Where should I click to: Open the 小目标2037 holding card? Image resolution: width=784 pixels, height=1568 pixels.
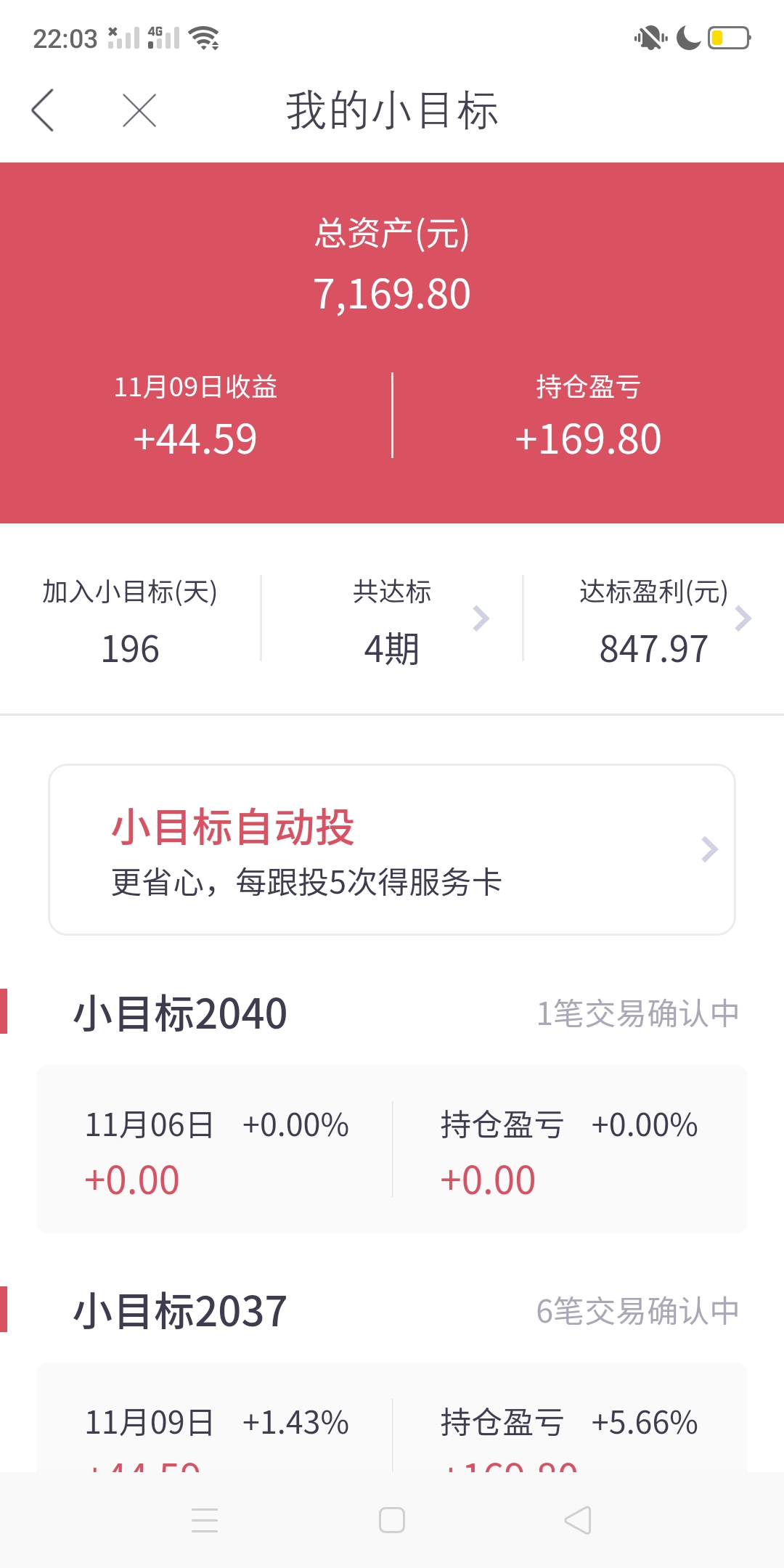coord(392,1417)
